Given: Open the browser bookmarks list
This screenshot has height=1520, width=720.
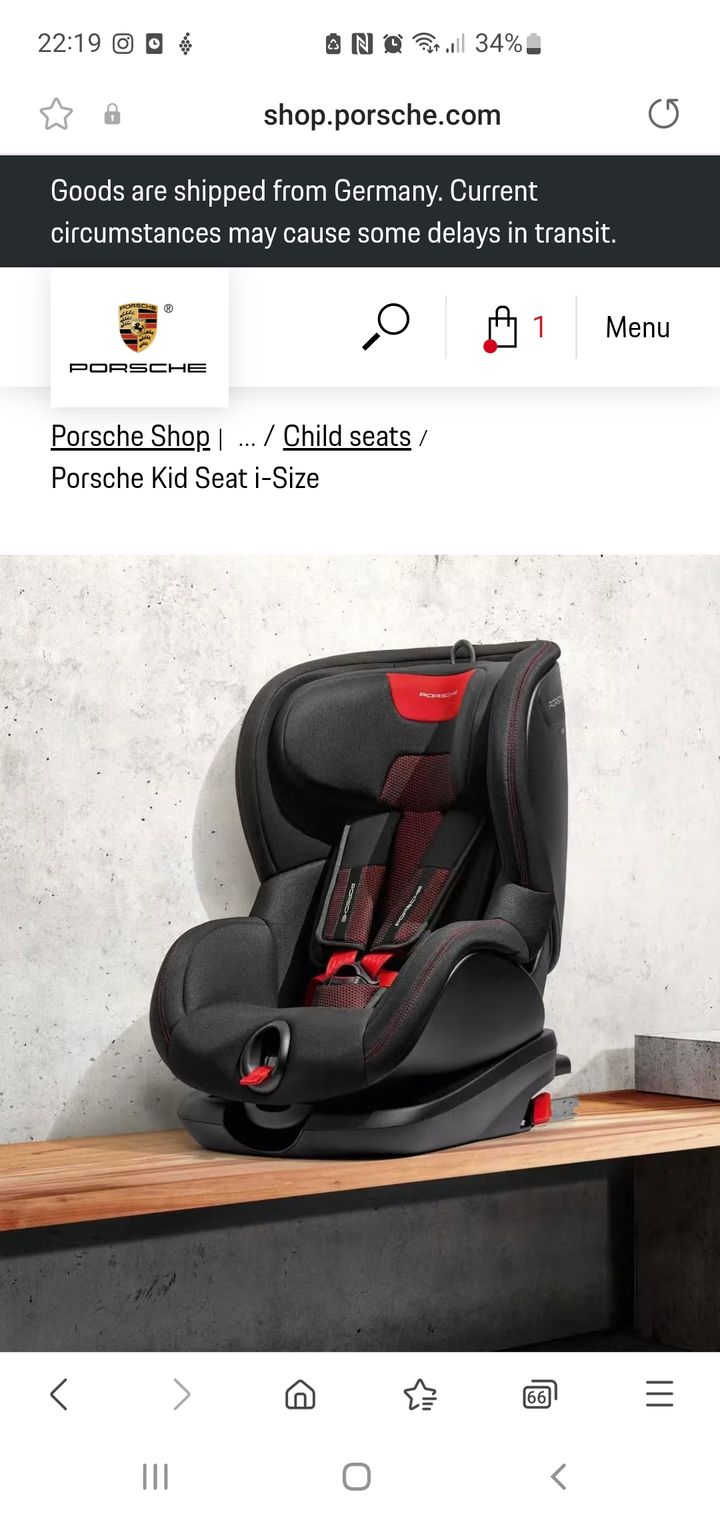Looking at the screenshot, I should (420, 1394).
